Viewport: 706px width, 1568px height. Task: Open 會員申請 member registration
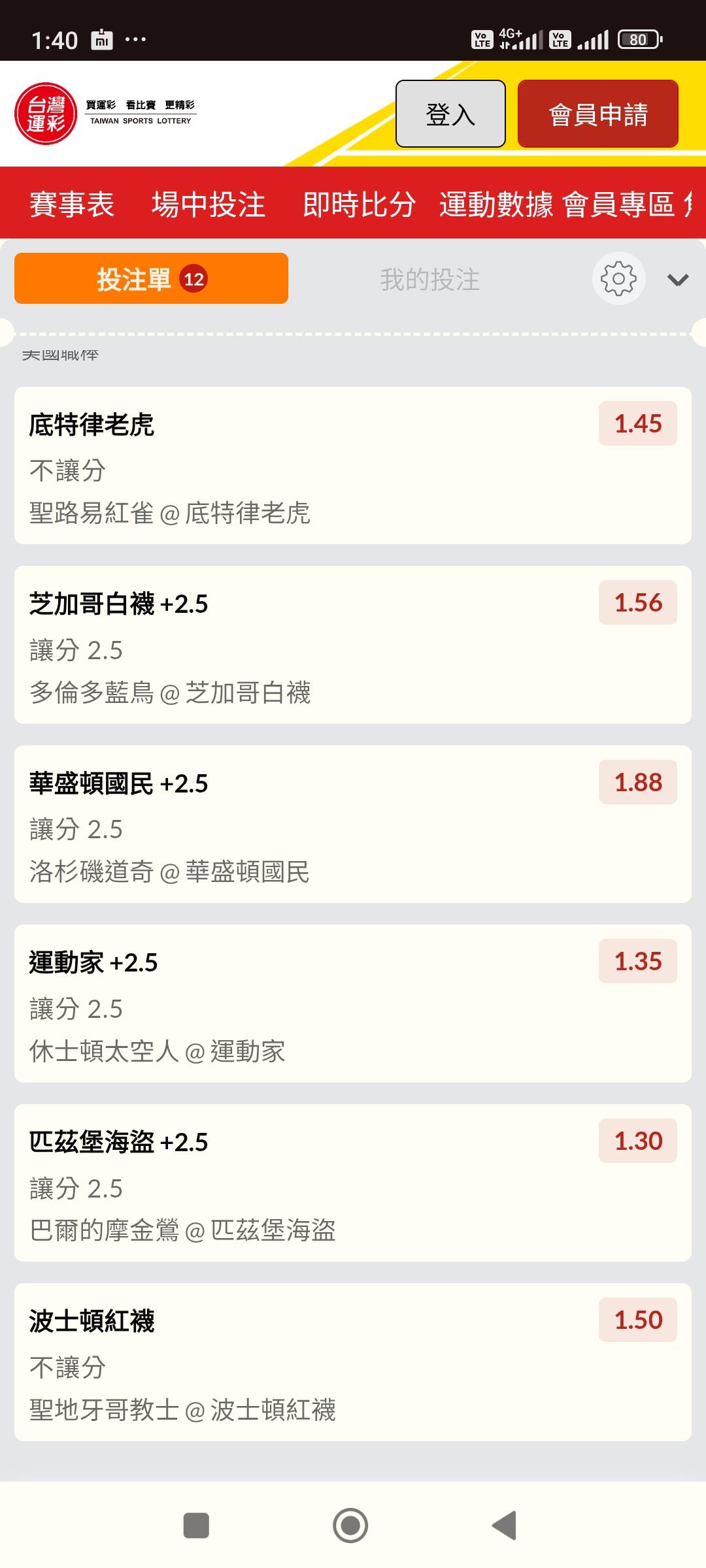click(x=597, y=114)
